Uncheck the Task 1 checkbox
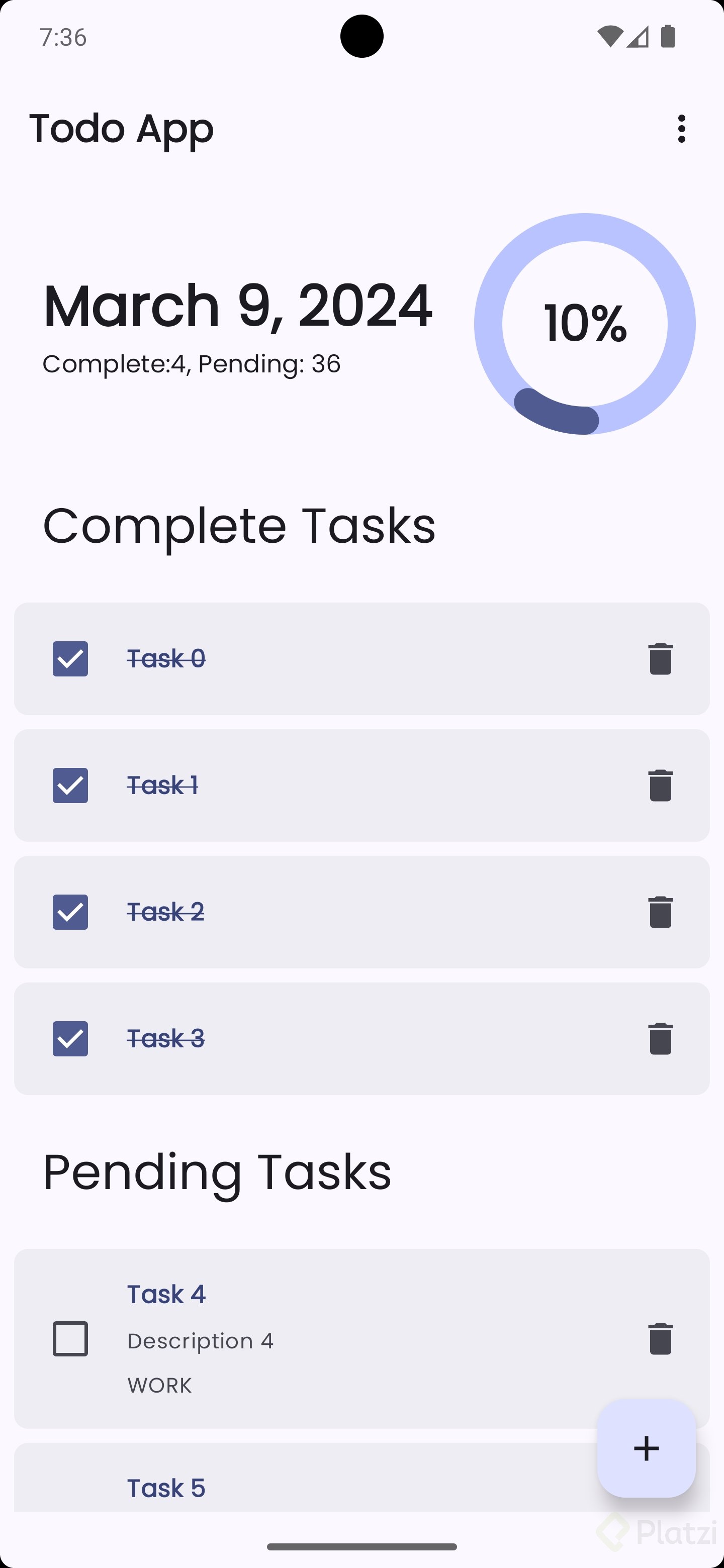 click(70, 785)
